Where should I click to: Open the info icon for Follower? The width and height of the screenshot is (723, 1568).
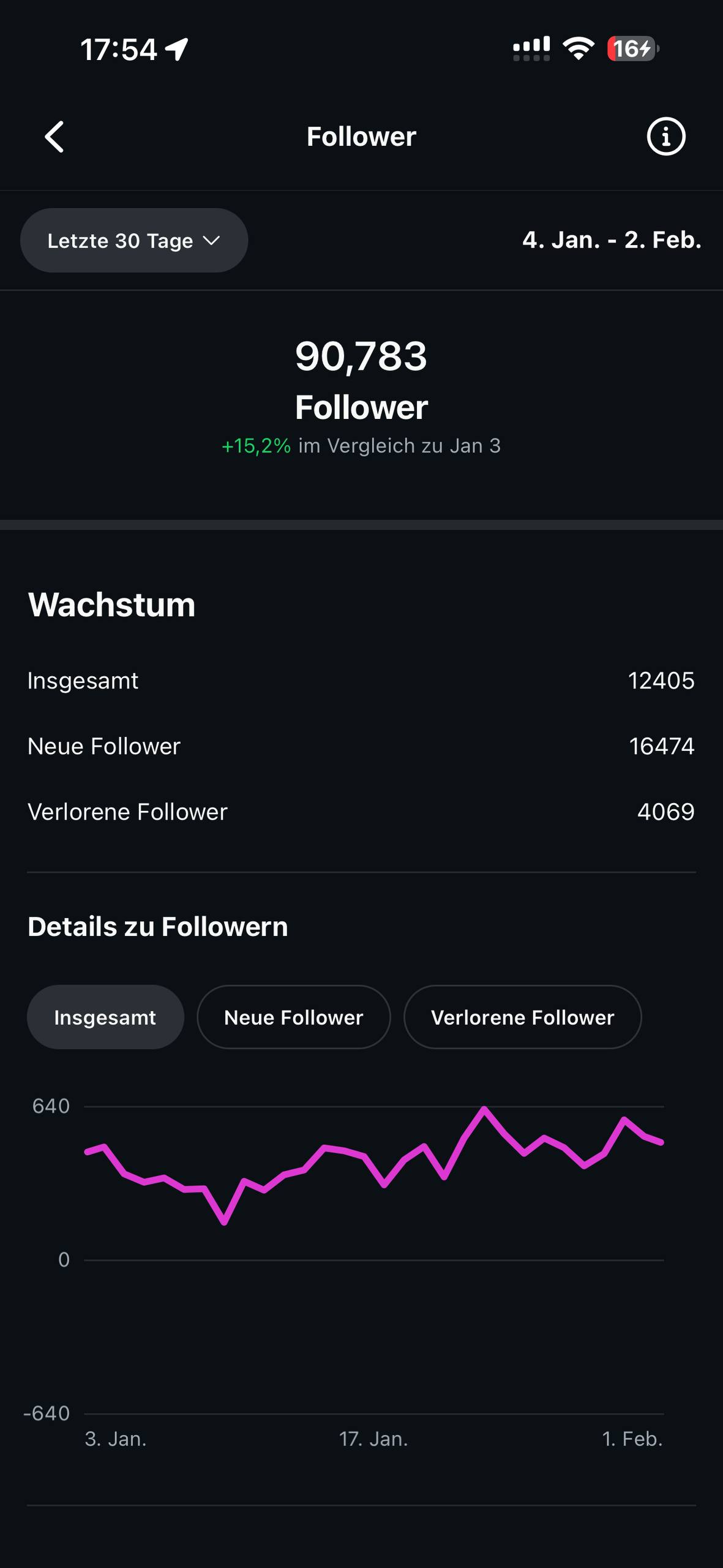665,137
